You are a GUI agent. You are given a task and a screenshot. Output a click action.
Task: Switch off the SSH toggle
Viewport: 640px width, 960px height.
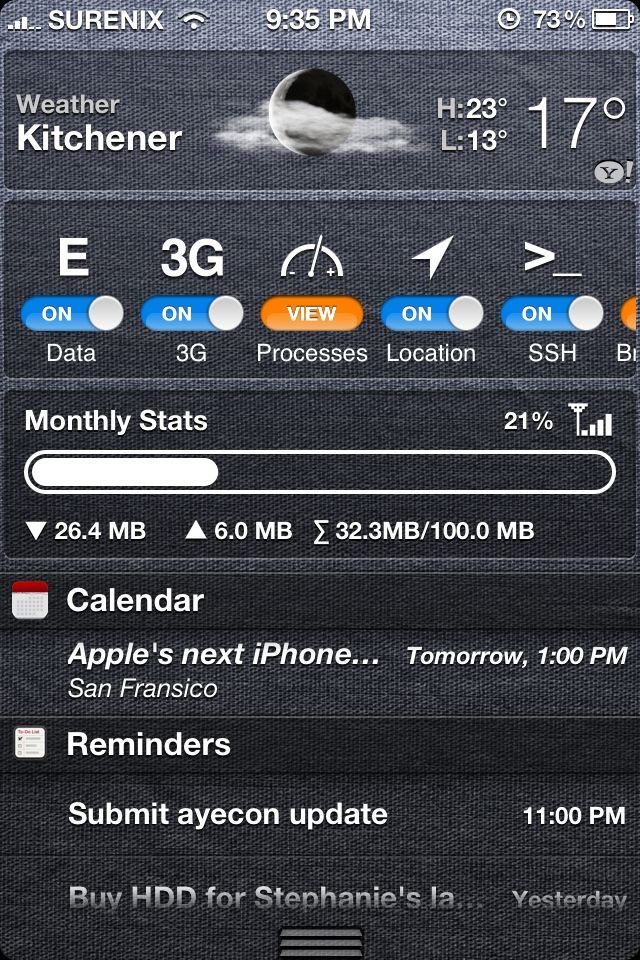click(x=552, y=314)
